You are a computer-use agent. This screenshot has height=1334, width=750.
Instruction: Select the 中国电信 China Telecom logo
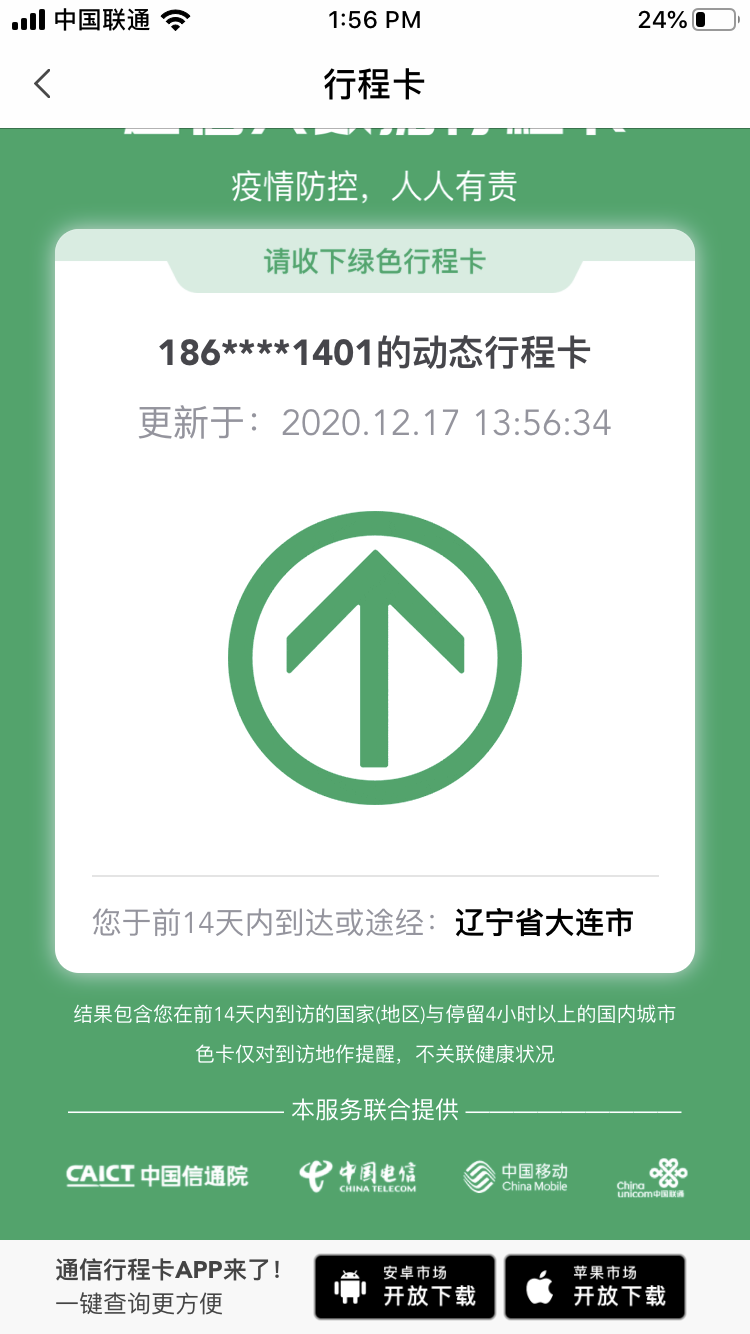[x=360, y=1176]
